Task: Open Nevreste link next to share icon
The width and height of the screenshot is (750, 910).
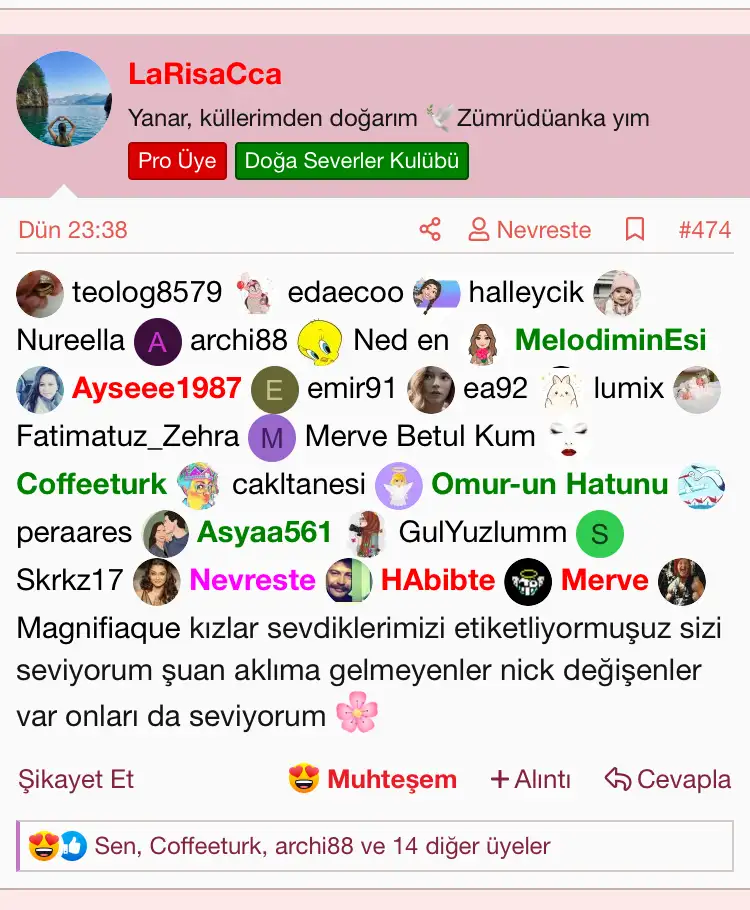Action: click(530, 230)
